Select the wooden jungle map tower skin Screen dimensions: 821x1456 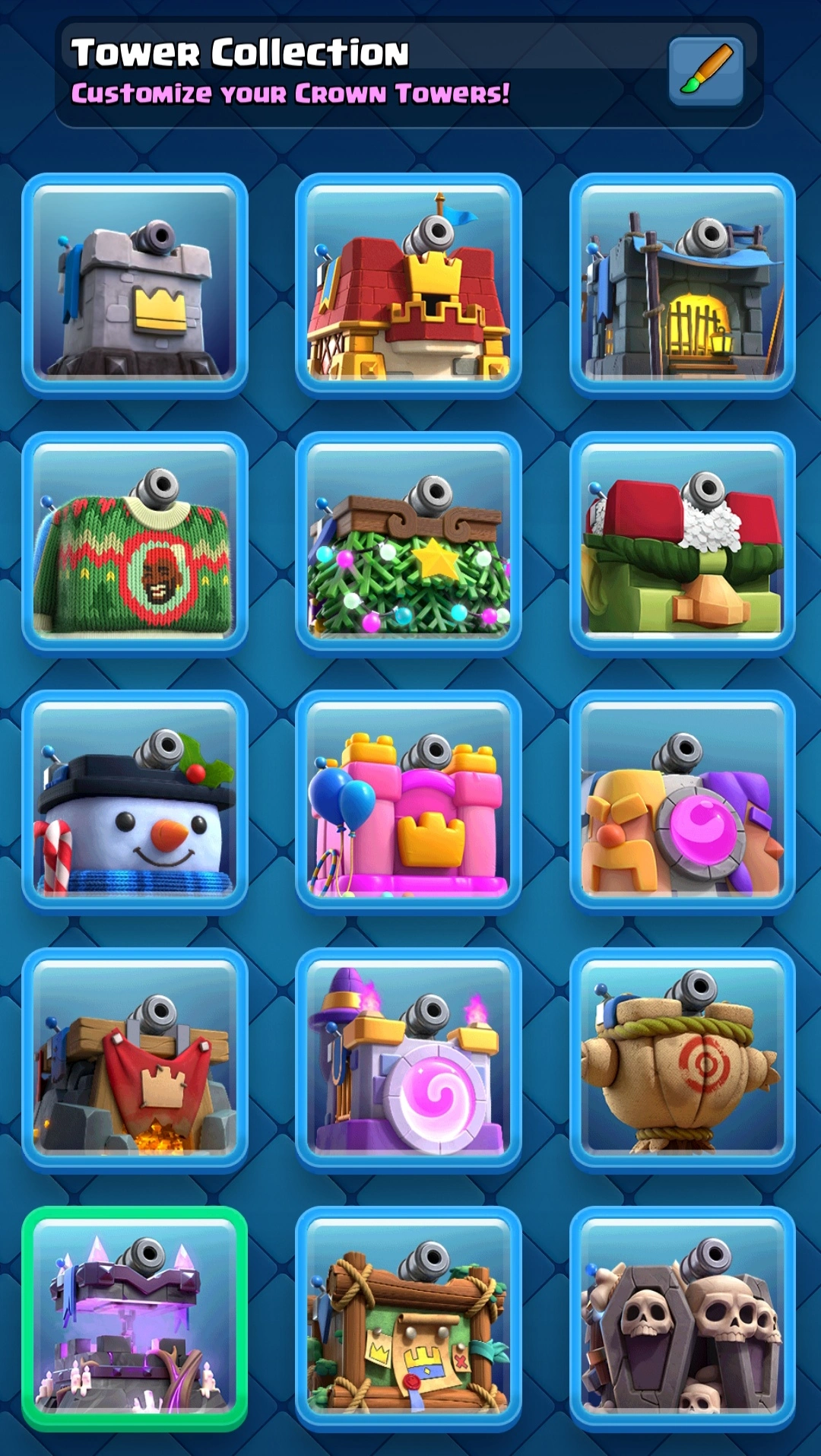408,1319
